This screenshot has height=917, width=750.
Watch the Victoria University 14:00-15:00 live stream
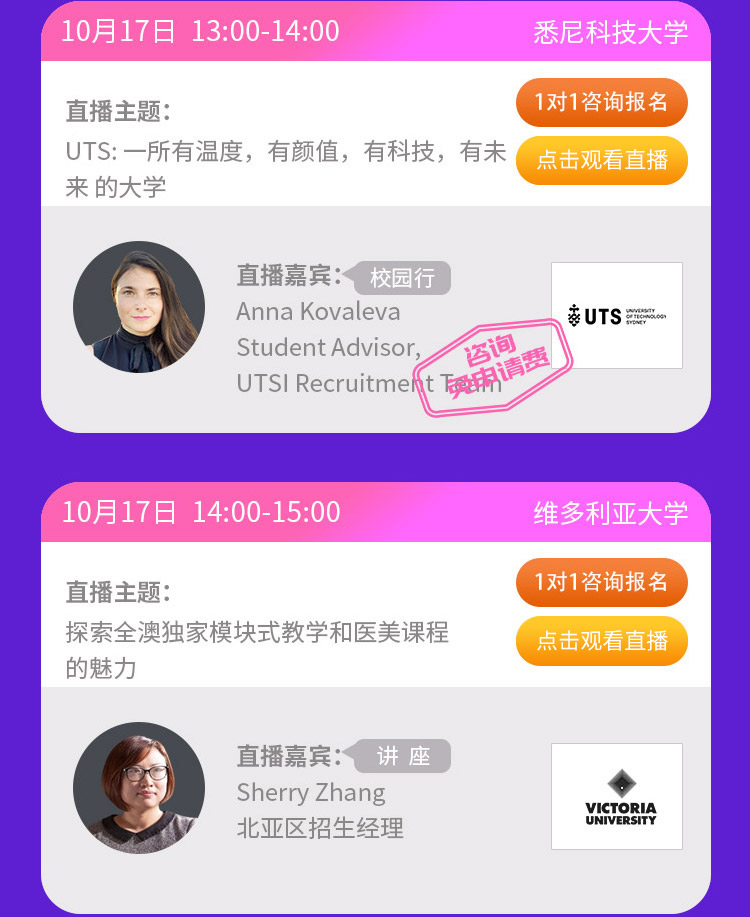click(x=601, y=641)
